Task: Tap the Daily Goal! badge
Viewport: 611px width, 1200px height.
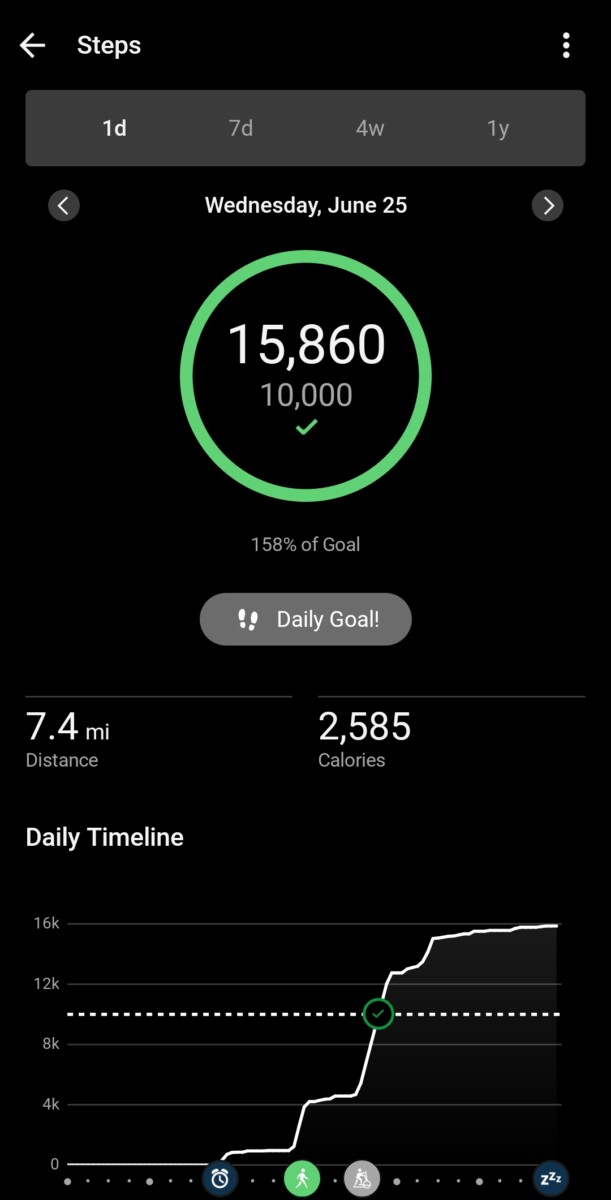Action: point(306,619)
